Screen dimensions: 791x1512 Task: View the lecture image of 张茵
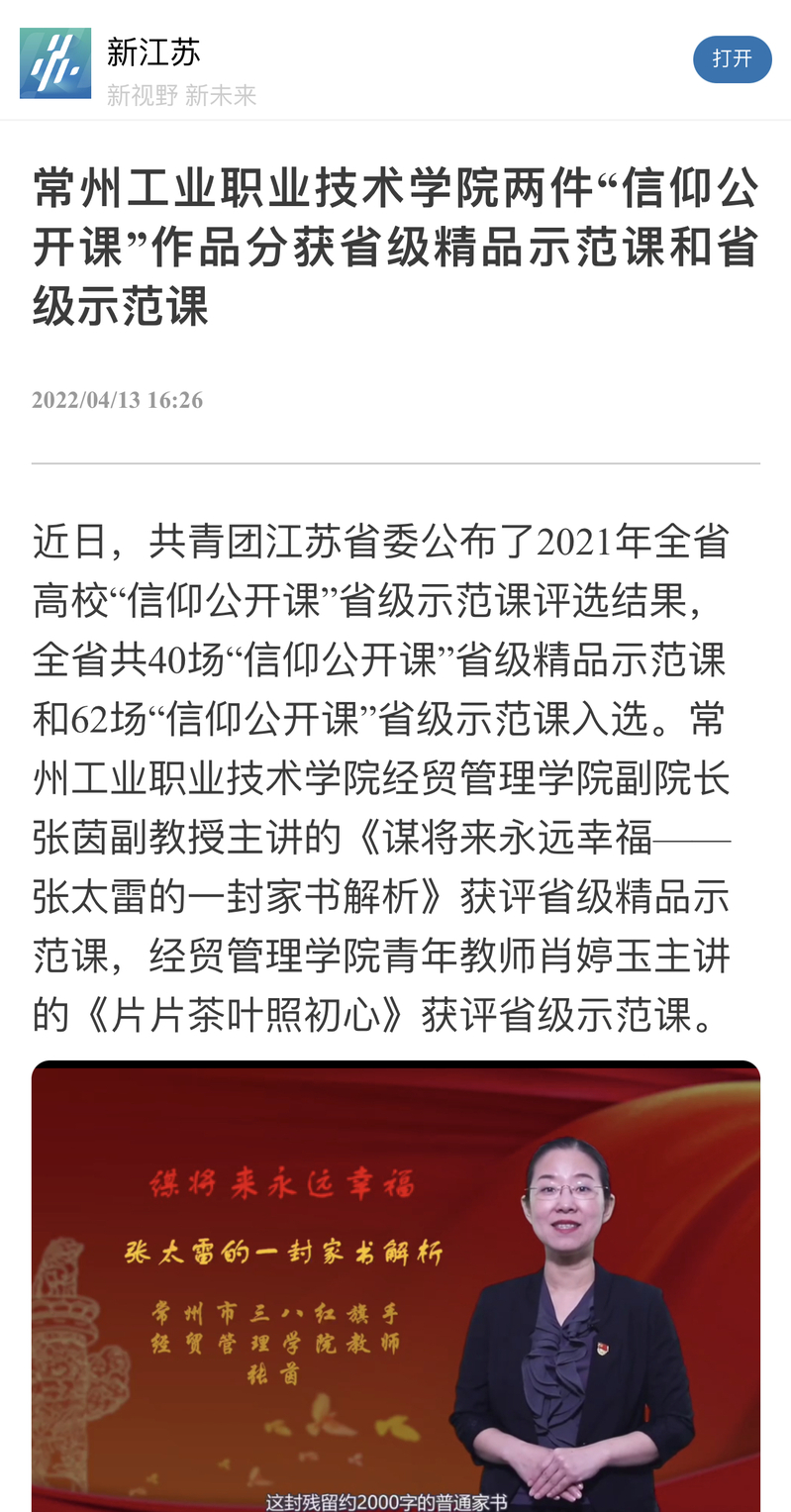pyautogui.click(x=396, y=1285)
